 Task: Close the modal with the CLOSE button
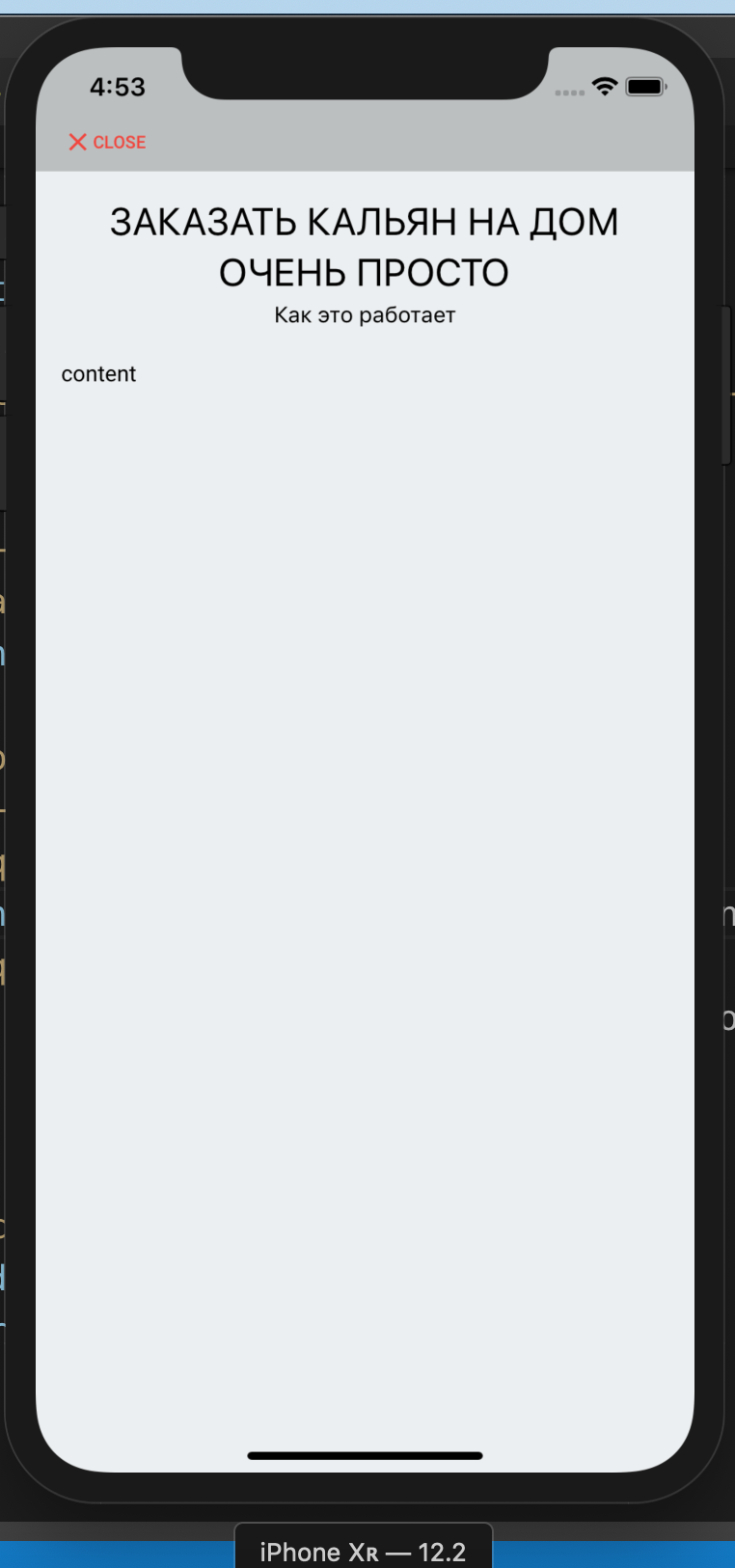pos(107,142)
